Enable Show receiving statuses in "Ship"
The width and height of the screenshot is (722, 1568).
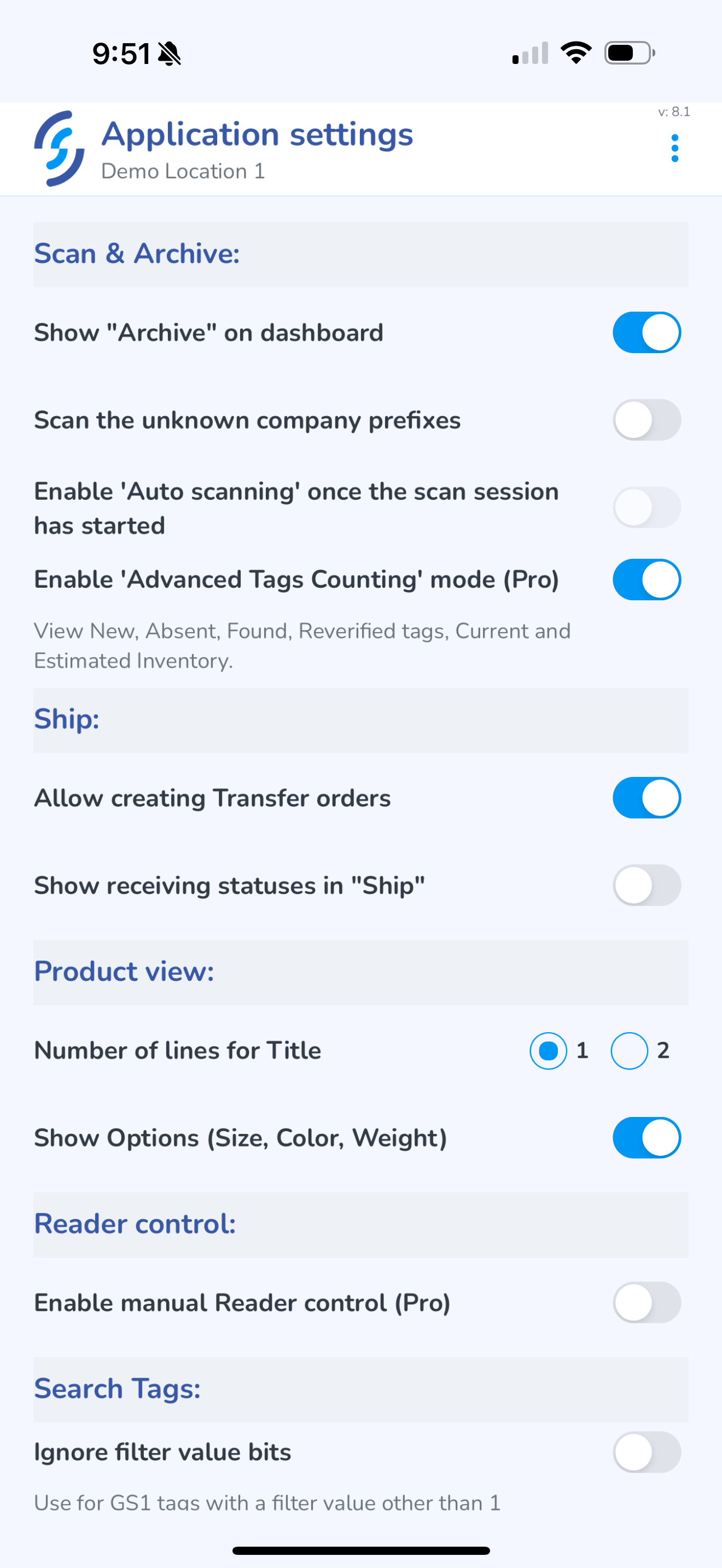pyautogui.click(x=647, y=885)
